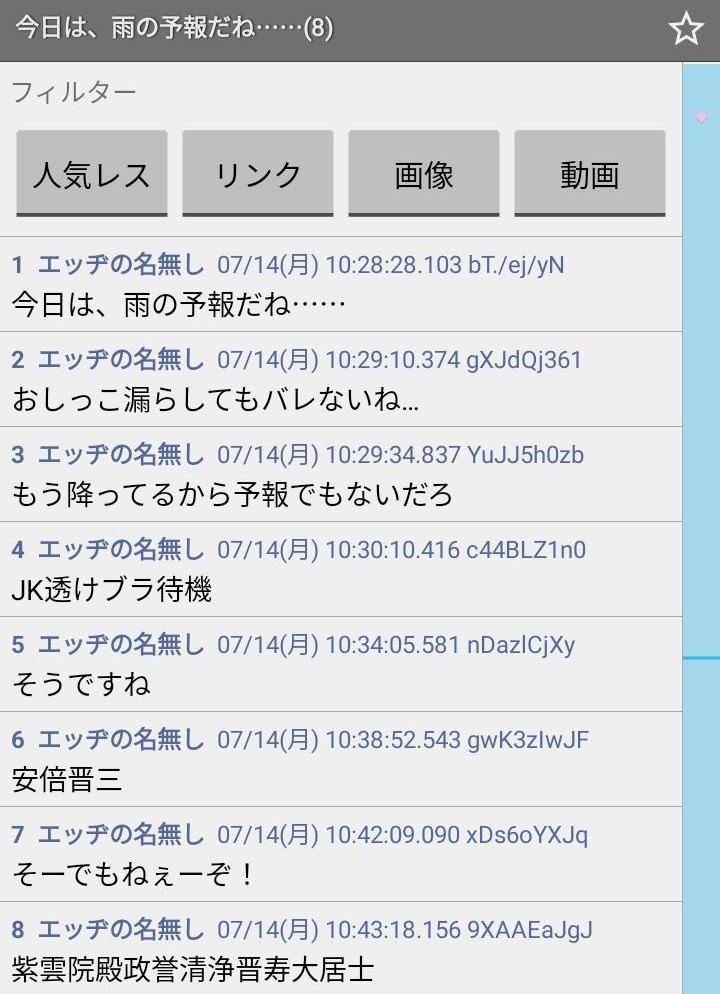Select post 2 by gXJdQj361

click(x=340, y=380)
